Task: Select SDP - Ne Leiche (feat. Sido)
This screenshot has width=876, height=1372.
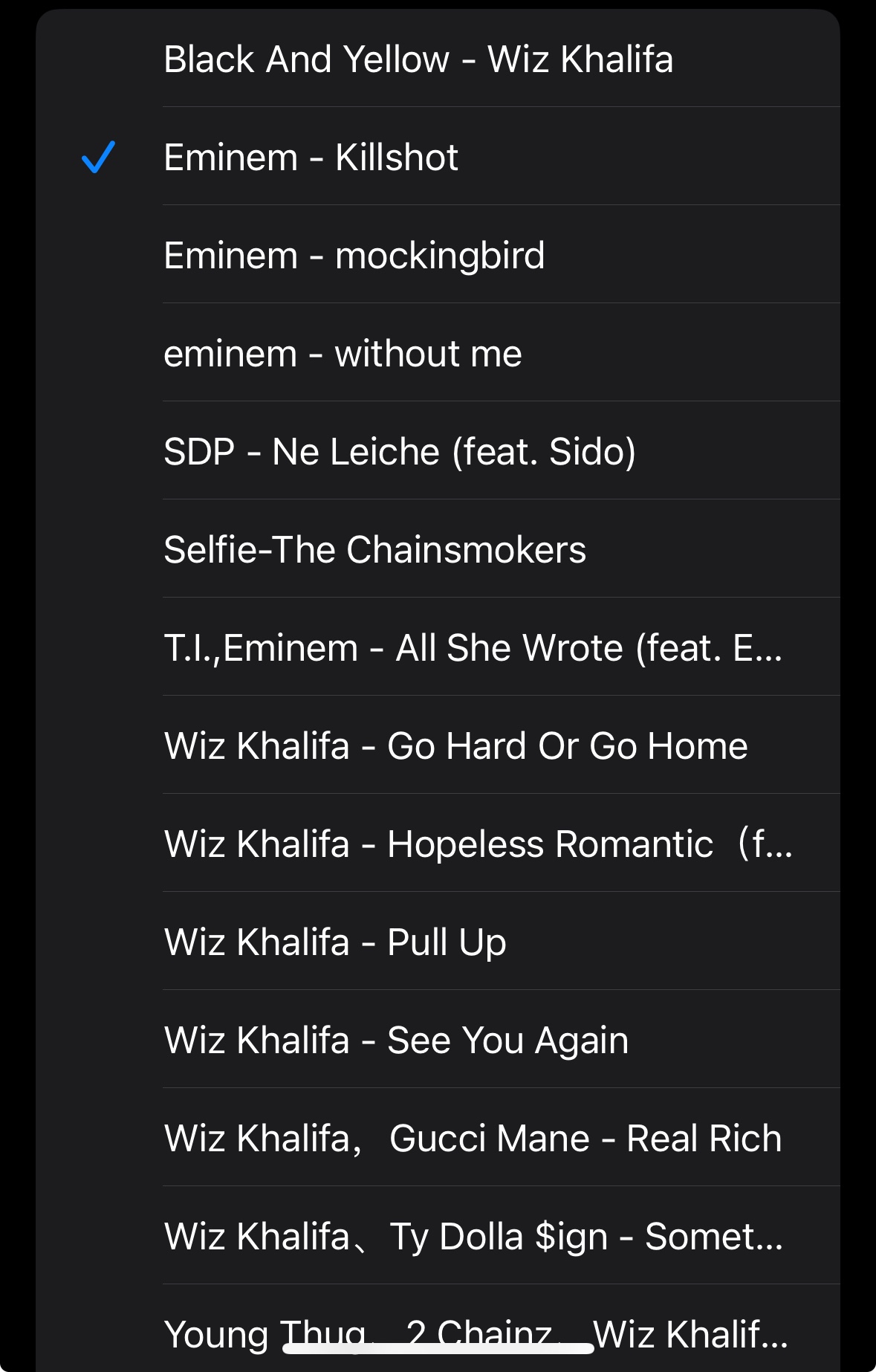Action: 438,451
